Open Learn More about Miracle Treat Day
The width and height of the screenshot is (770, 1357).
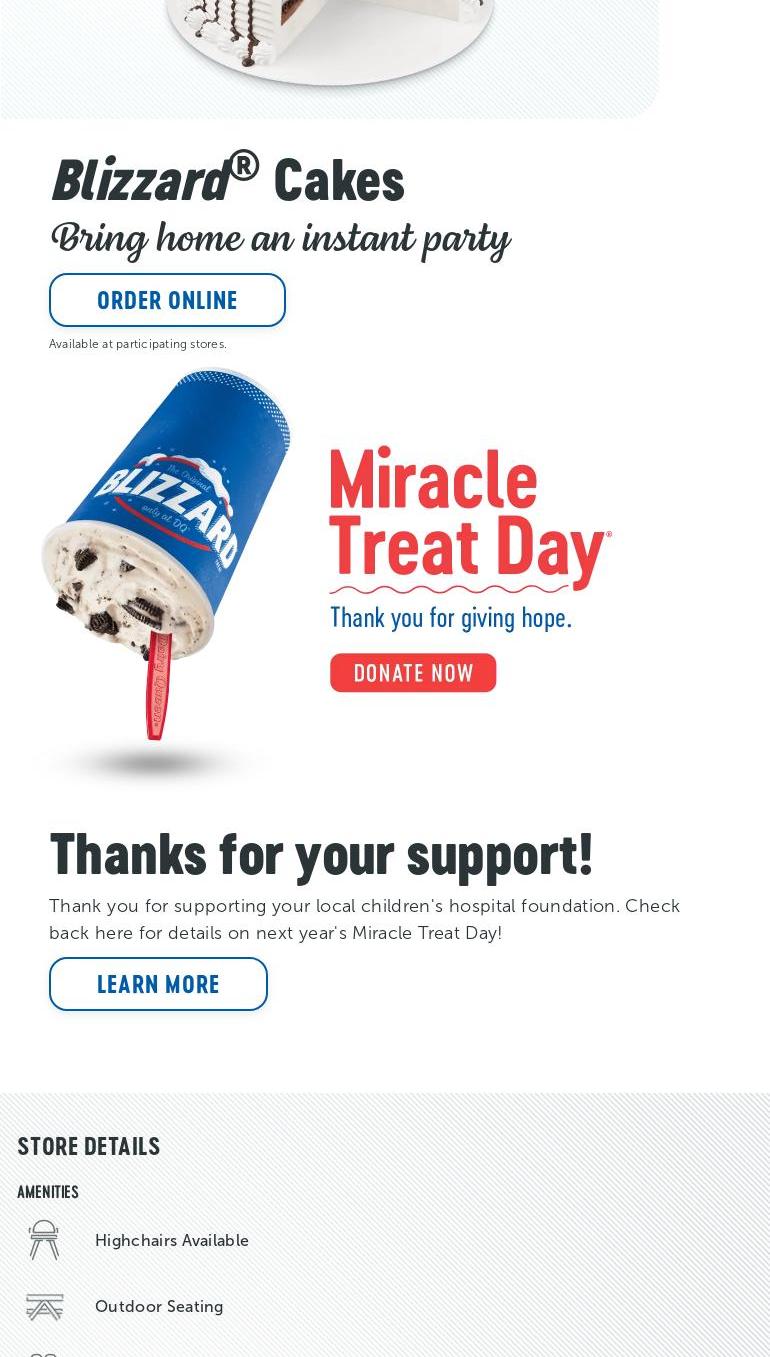[x=158, y=984]
